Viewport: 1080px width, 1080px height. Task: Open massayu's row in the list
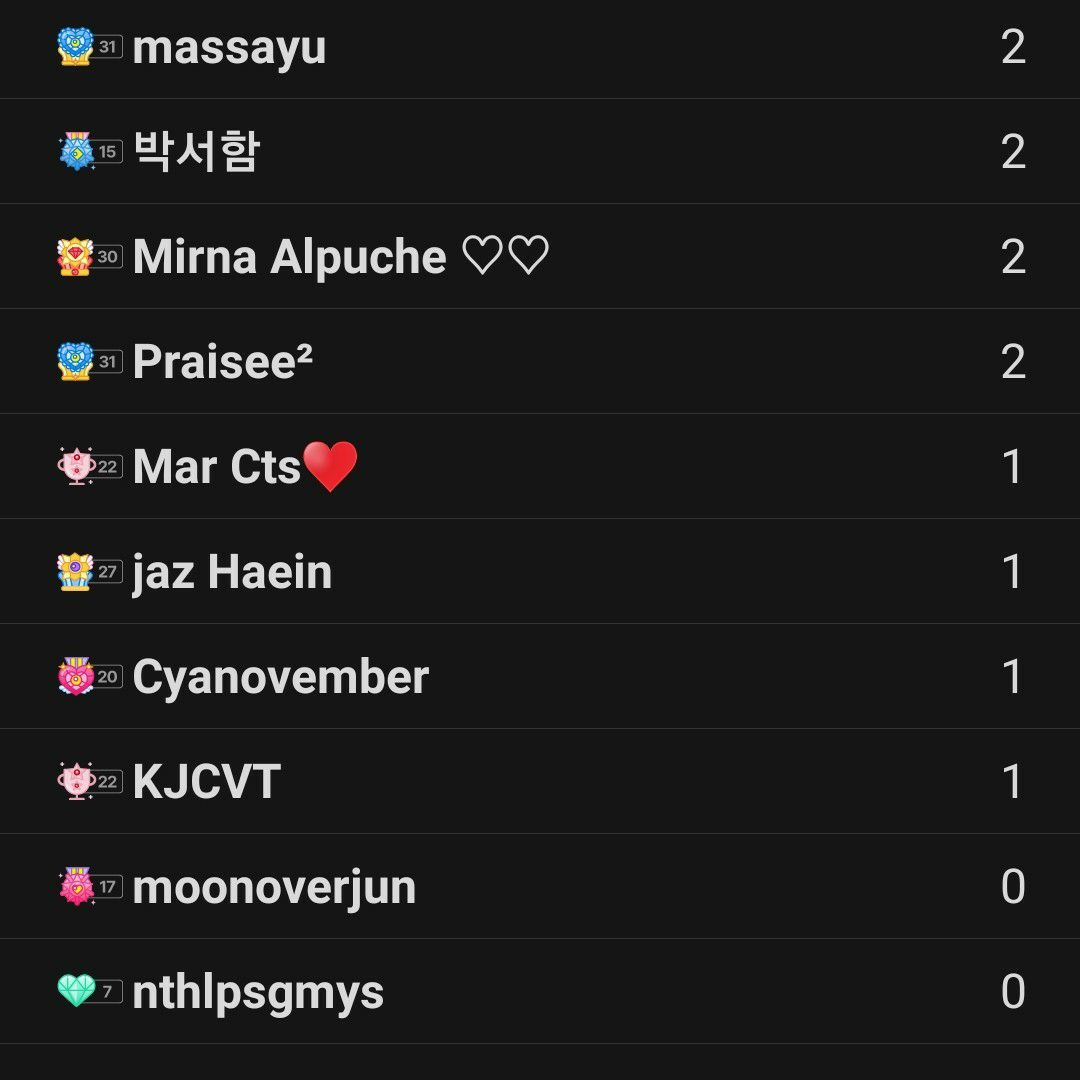pyautogui.click(x=229, y=47)
